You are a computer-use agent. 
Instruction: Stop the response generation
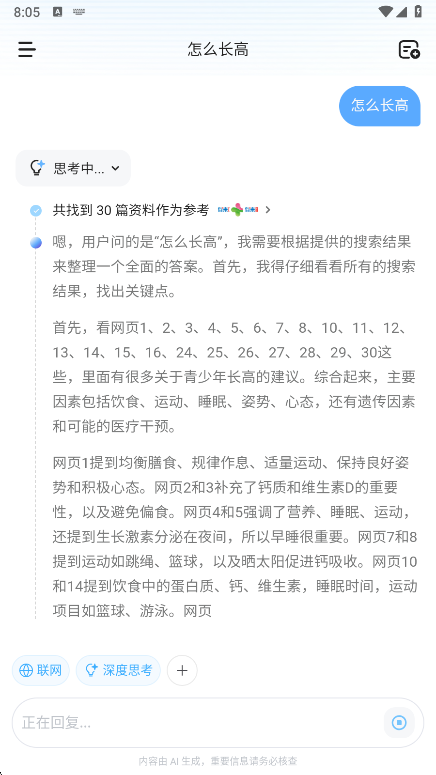(x=399, y=723)
